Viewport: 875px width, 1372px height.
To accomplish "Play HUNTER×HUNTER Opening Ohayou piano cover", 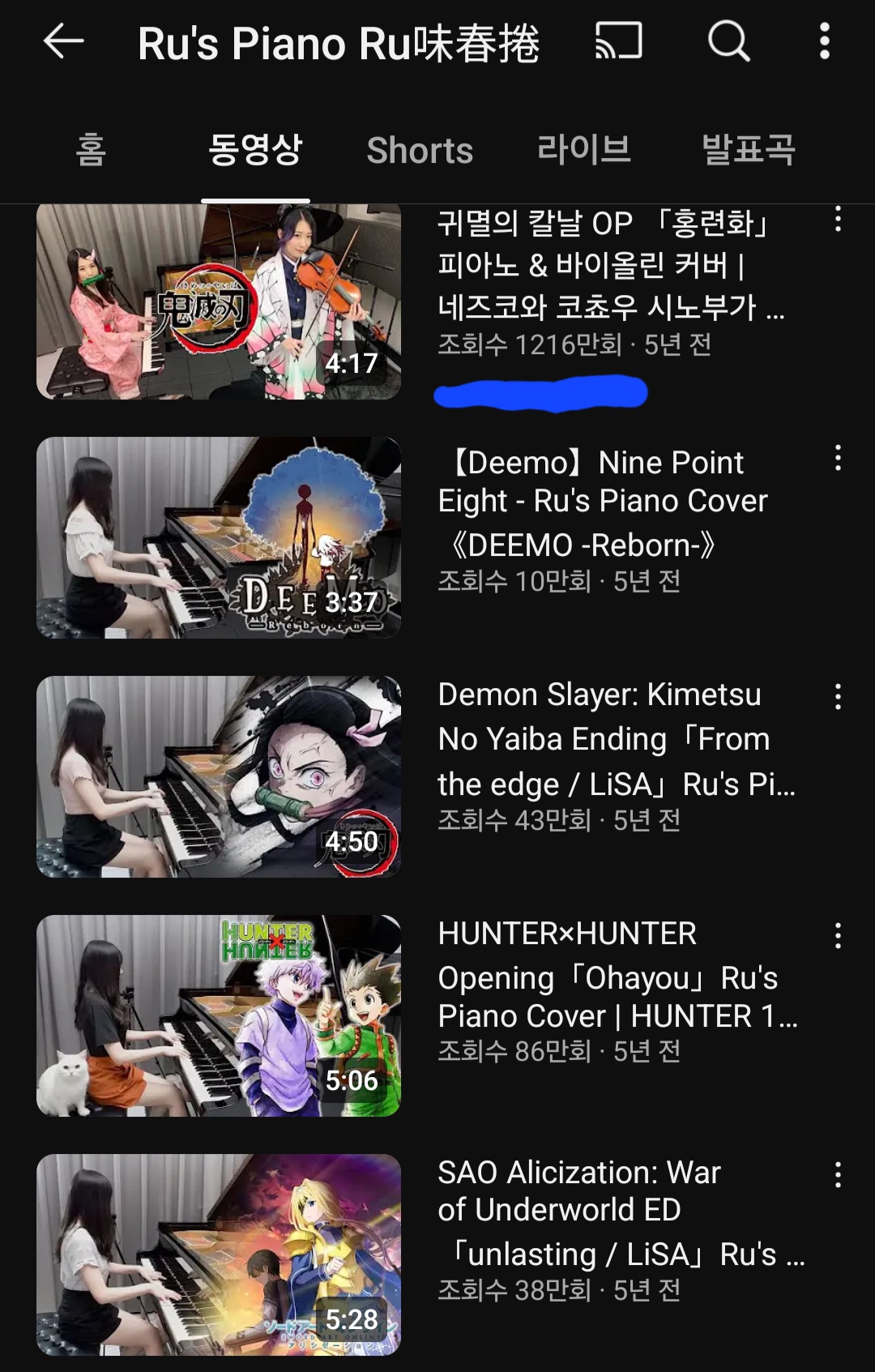I will pos(219,1015).
